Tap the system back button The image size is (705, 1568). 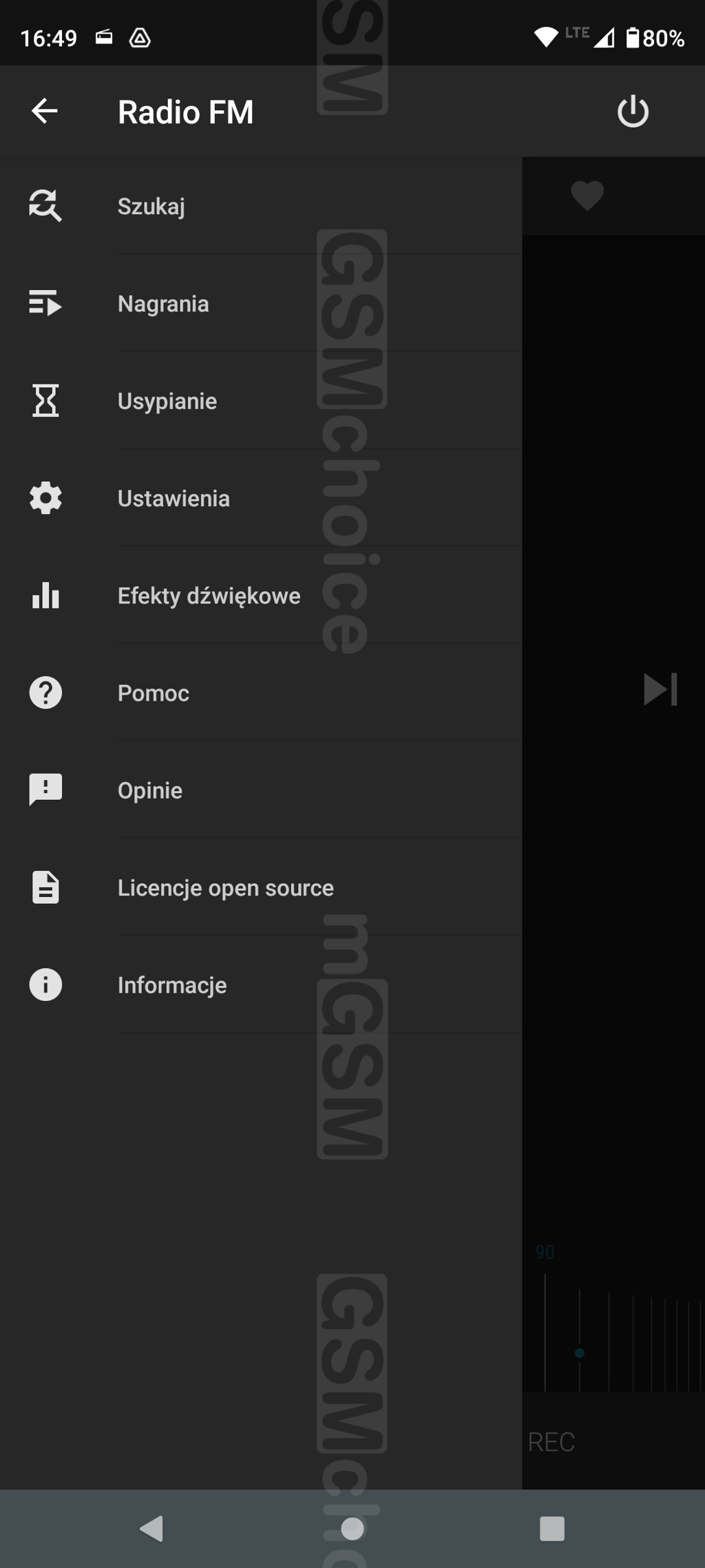151,1528
